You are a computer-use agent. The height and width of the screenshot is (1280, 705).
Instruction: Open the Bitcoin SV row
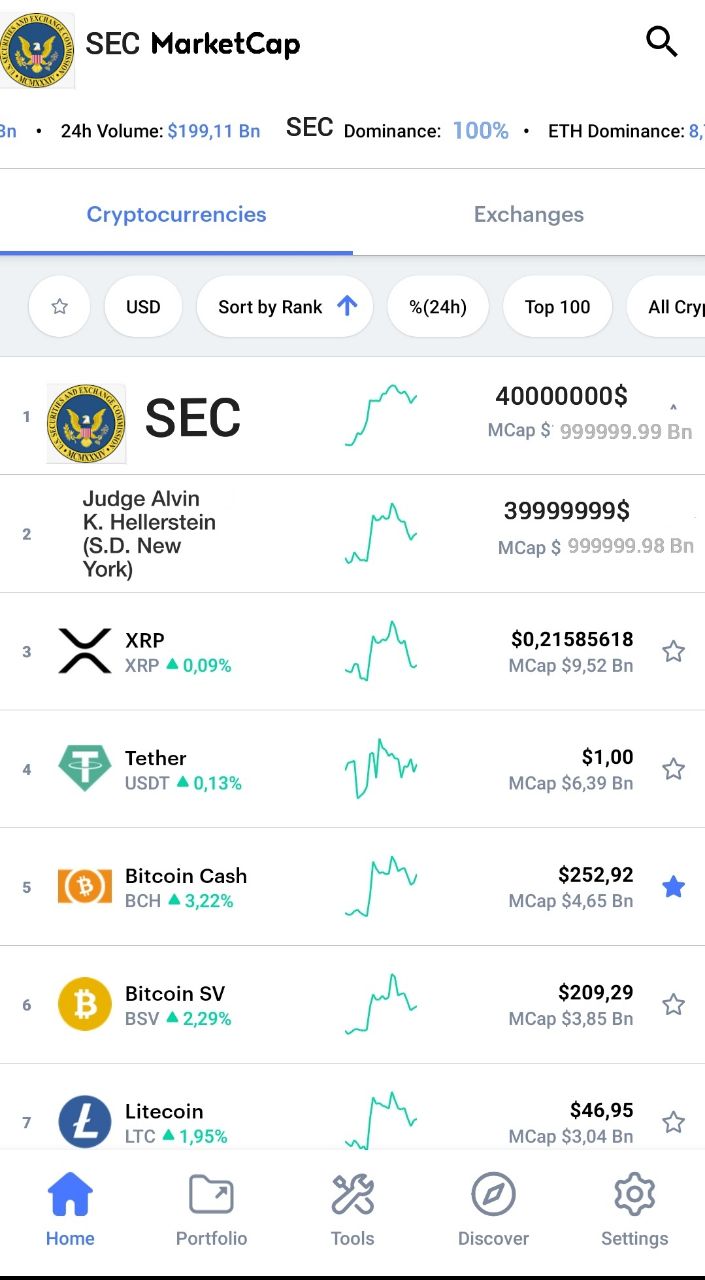352,1005
